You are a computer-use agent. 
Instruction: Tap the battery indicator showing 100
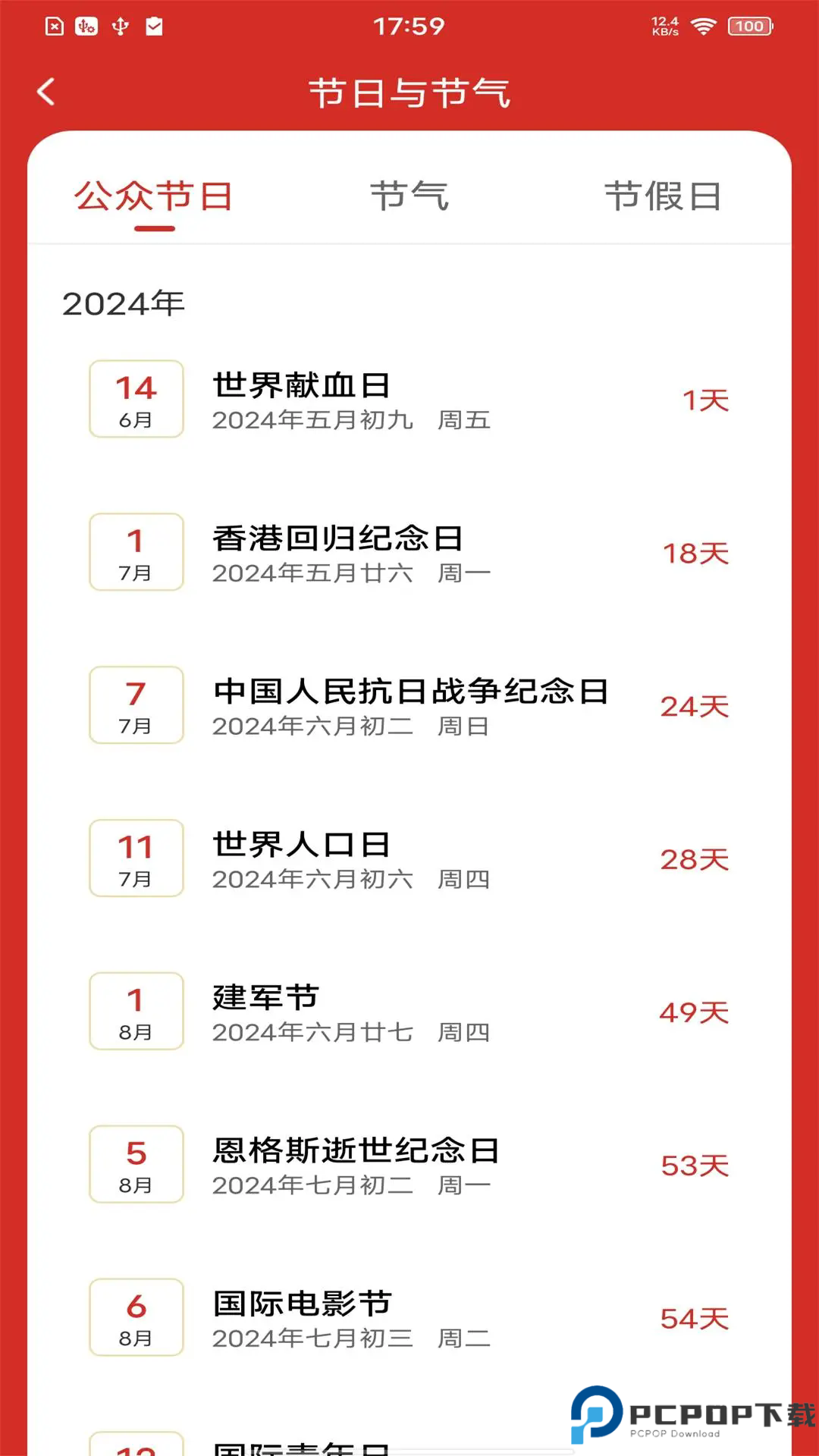[750, 25]
